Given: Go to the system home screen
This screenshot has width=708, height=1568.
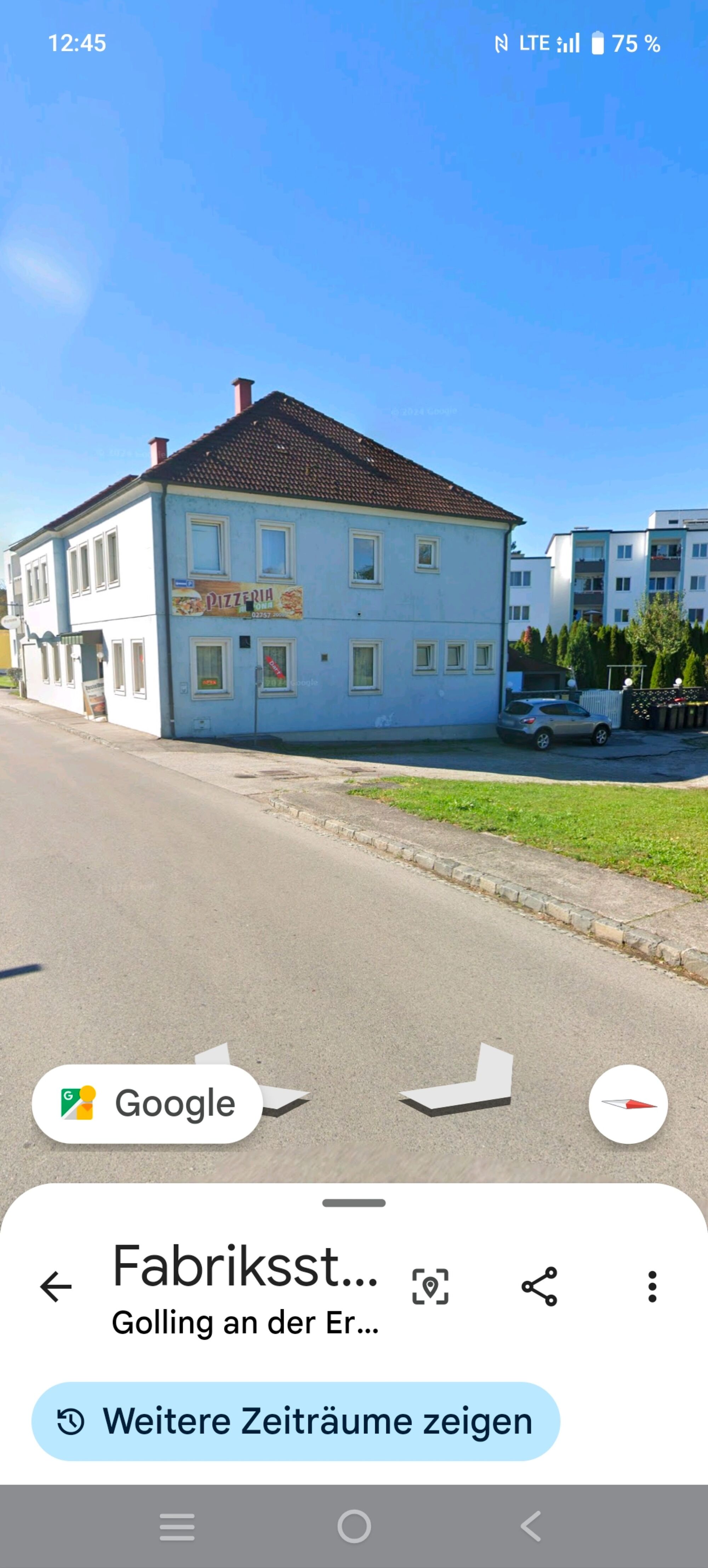Looking at the screenshot, I should [354, 1526].
